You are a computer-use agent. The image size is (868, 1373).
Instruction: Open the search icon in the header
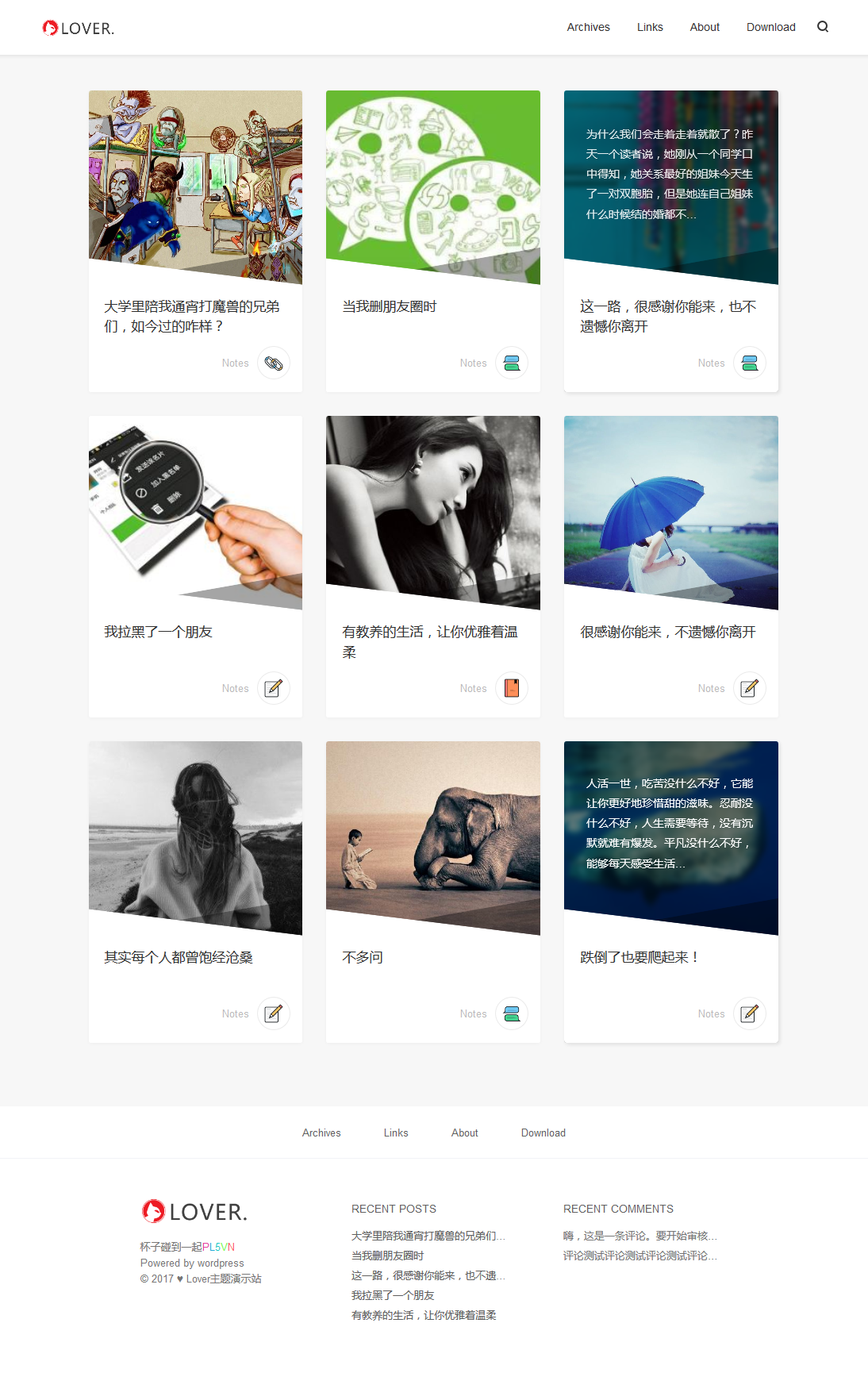pyautogui.click(x=823, y=27)
